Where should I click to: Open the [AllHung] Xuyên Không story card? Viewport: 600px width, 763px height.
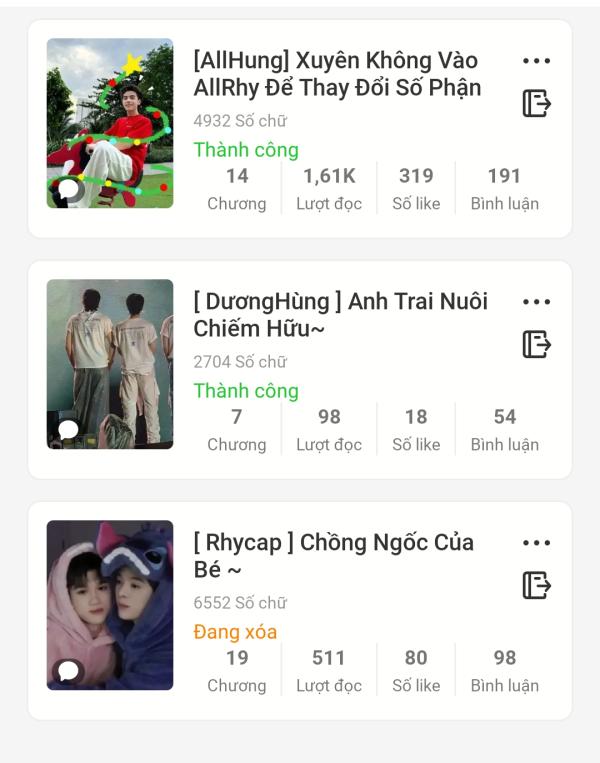[x=336, y=74]
